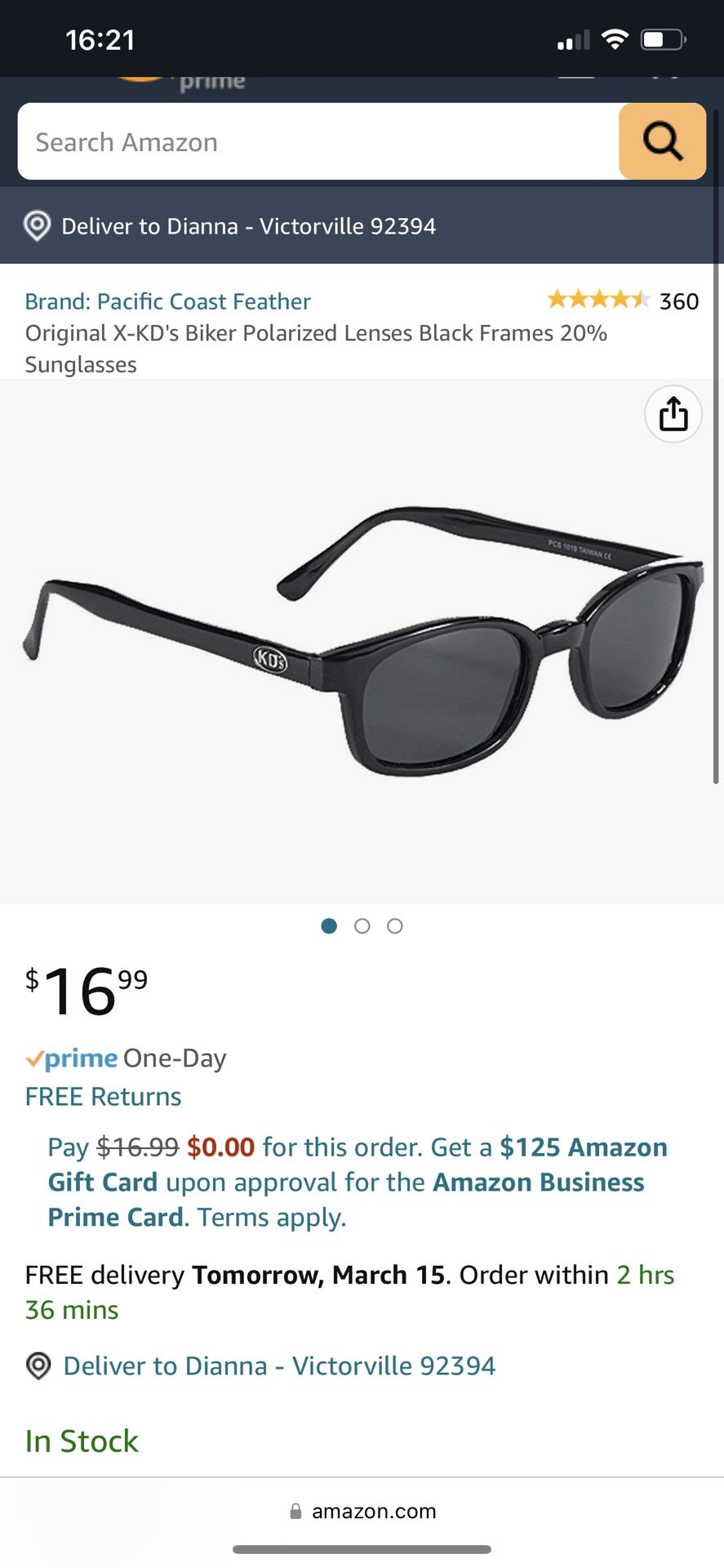The image size is (724, 1568).
Task: Select the second image page dot
Action: pyautogui.click(x=362, y=926)
